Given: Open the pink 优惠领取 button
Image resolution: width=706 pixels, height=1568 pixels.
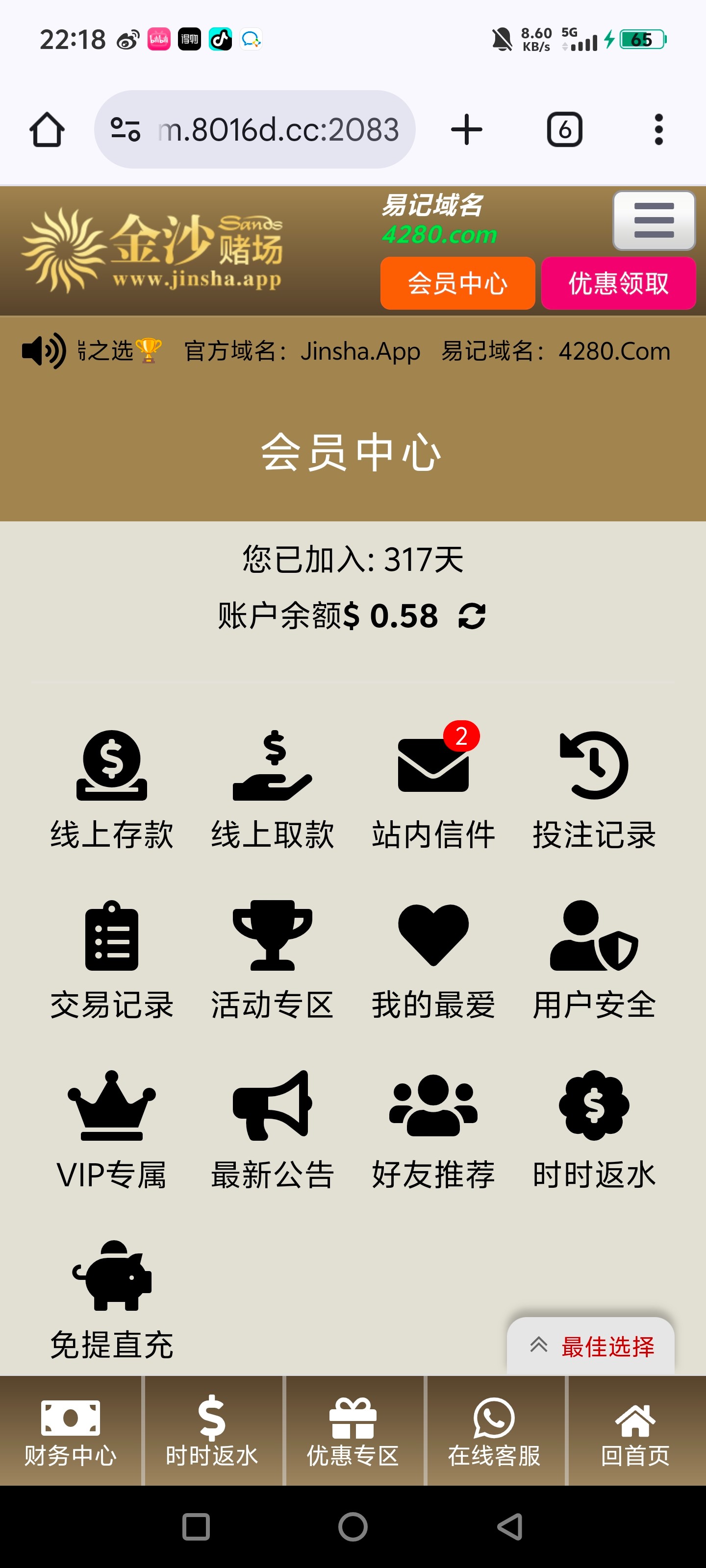Looking at the screenshot, I should (x=618, y=283).
